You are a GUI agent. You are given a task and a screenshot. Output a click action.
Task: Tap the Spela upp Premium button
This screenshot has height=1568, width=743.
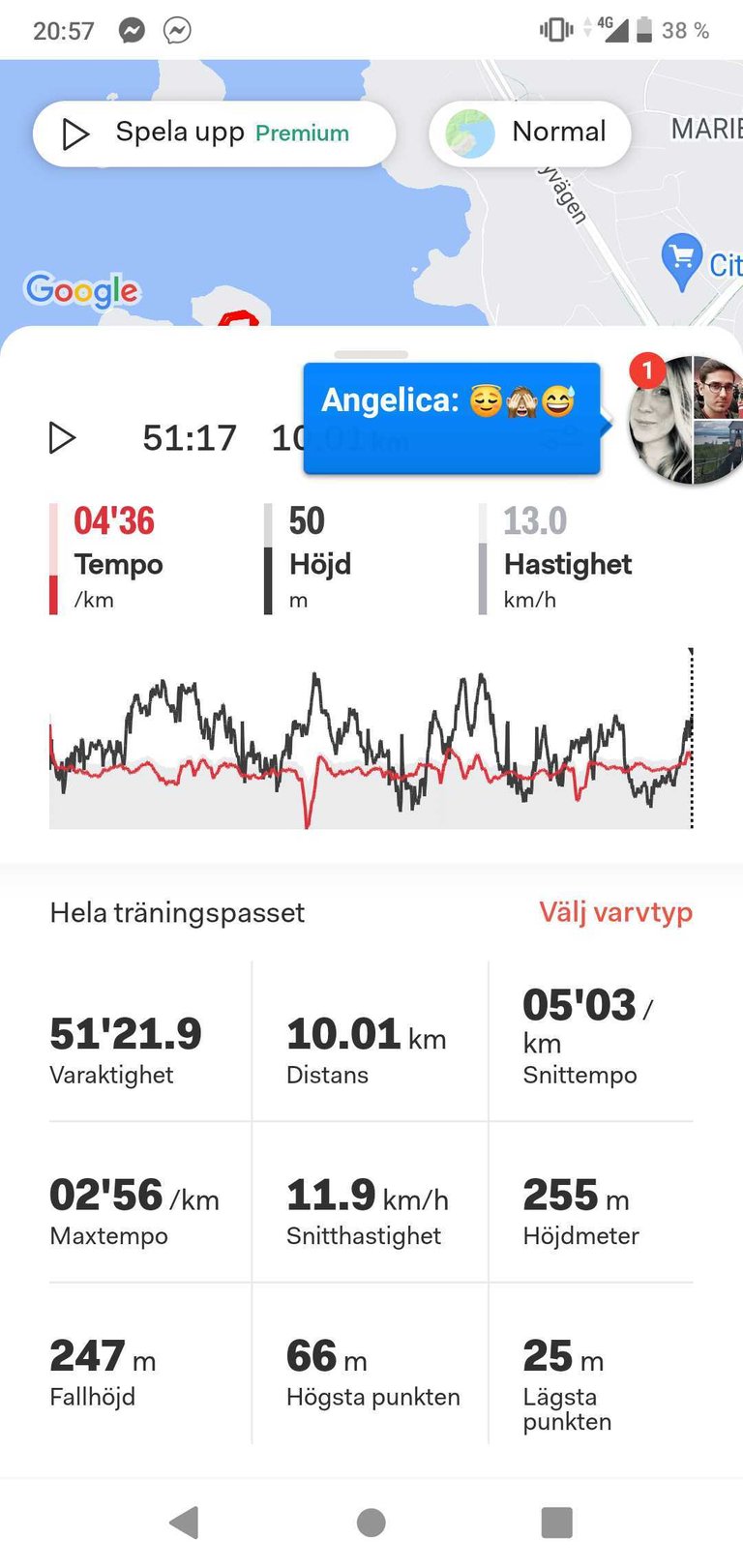pyautogui.click(x=214, y=133)
